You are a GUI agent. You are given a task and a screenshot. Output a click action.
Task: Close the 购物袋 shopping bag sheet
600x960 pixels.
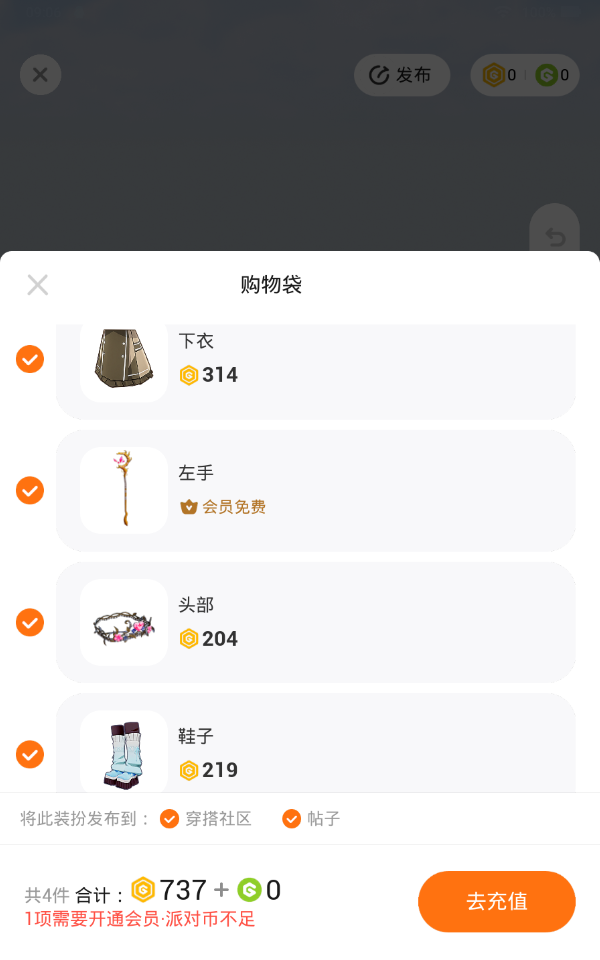click(38, 285)
